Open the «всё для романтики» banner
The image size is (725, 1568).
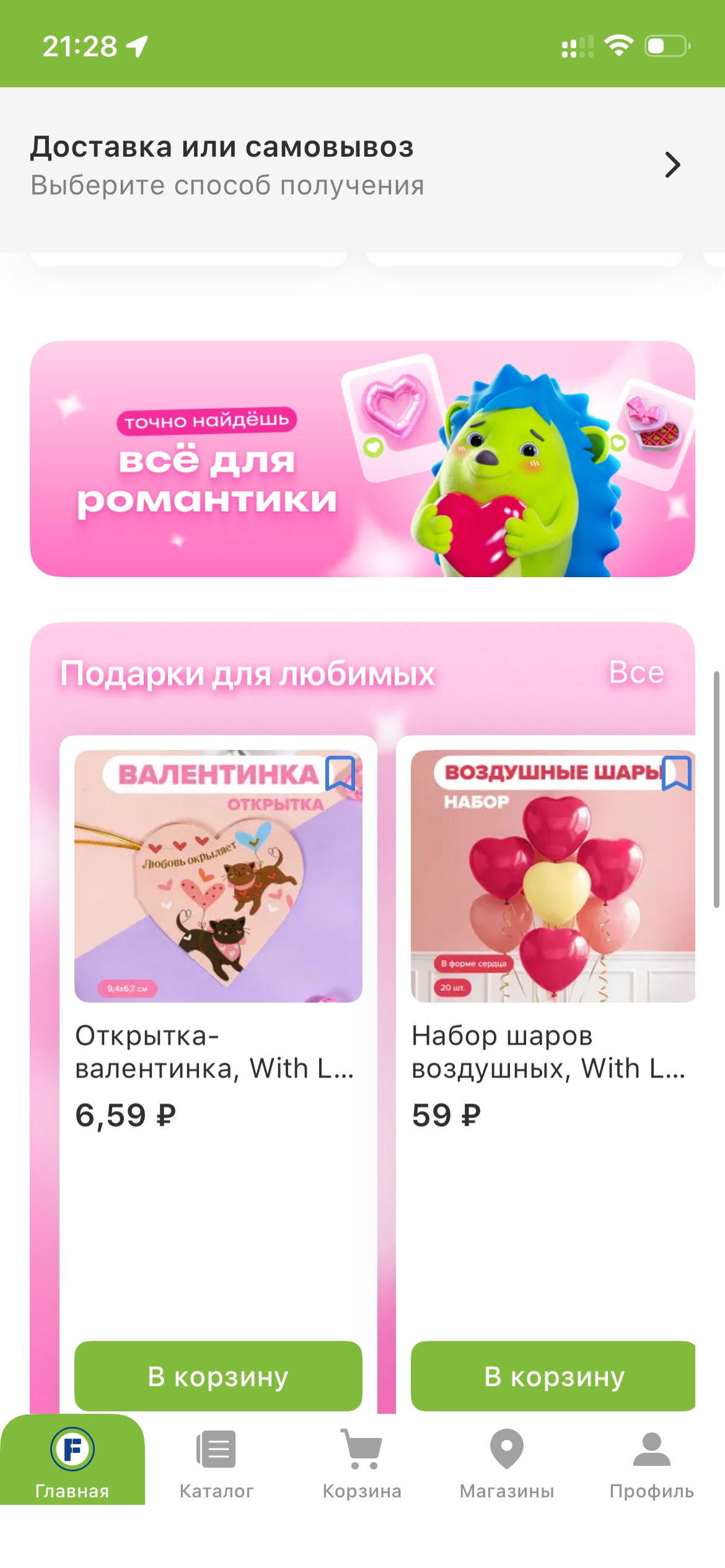tap(362, 458)
